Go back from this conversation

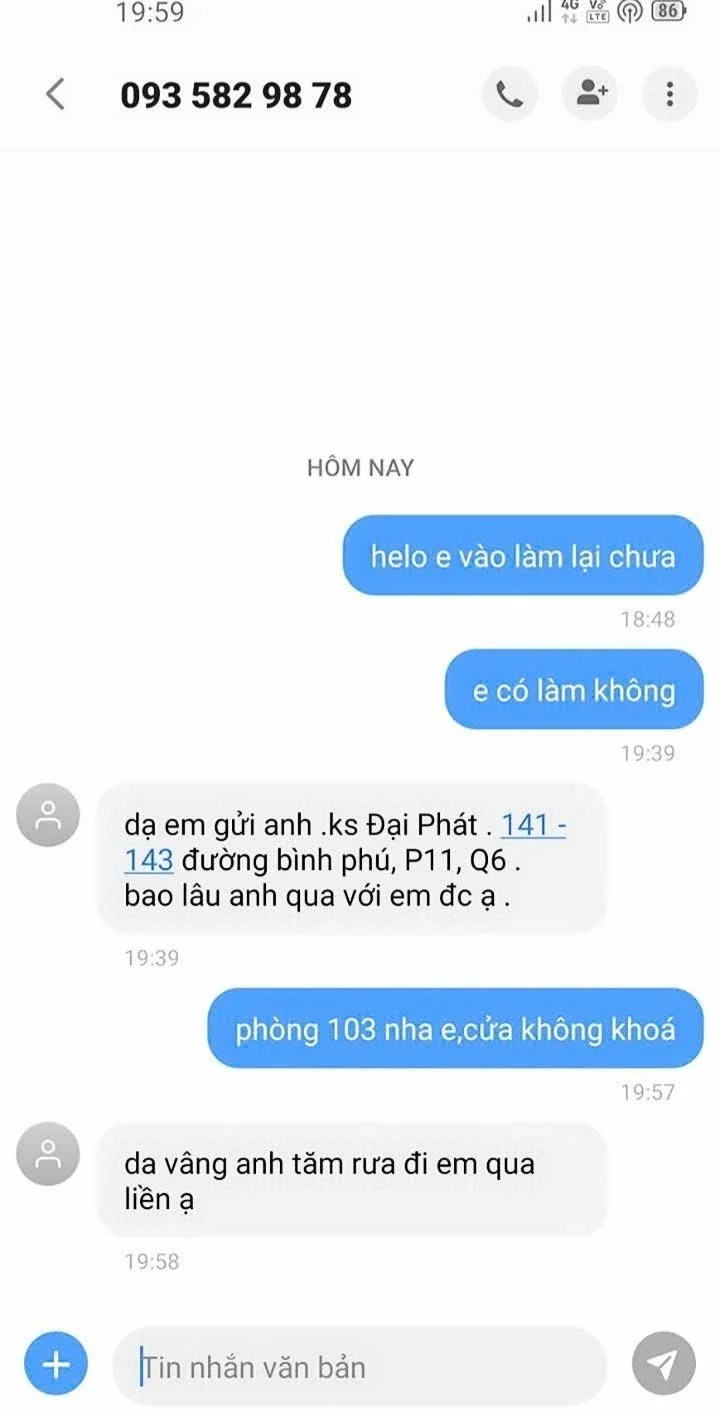click(56, 95)
